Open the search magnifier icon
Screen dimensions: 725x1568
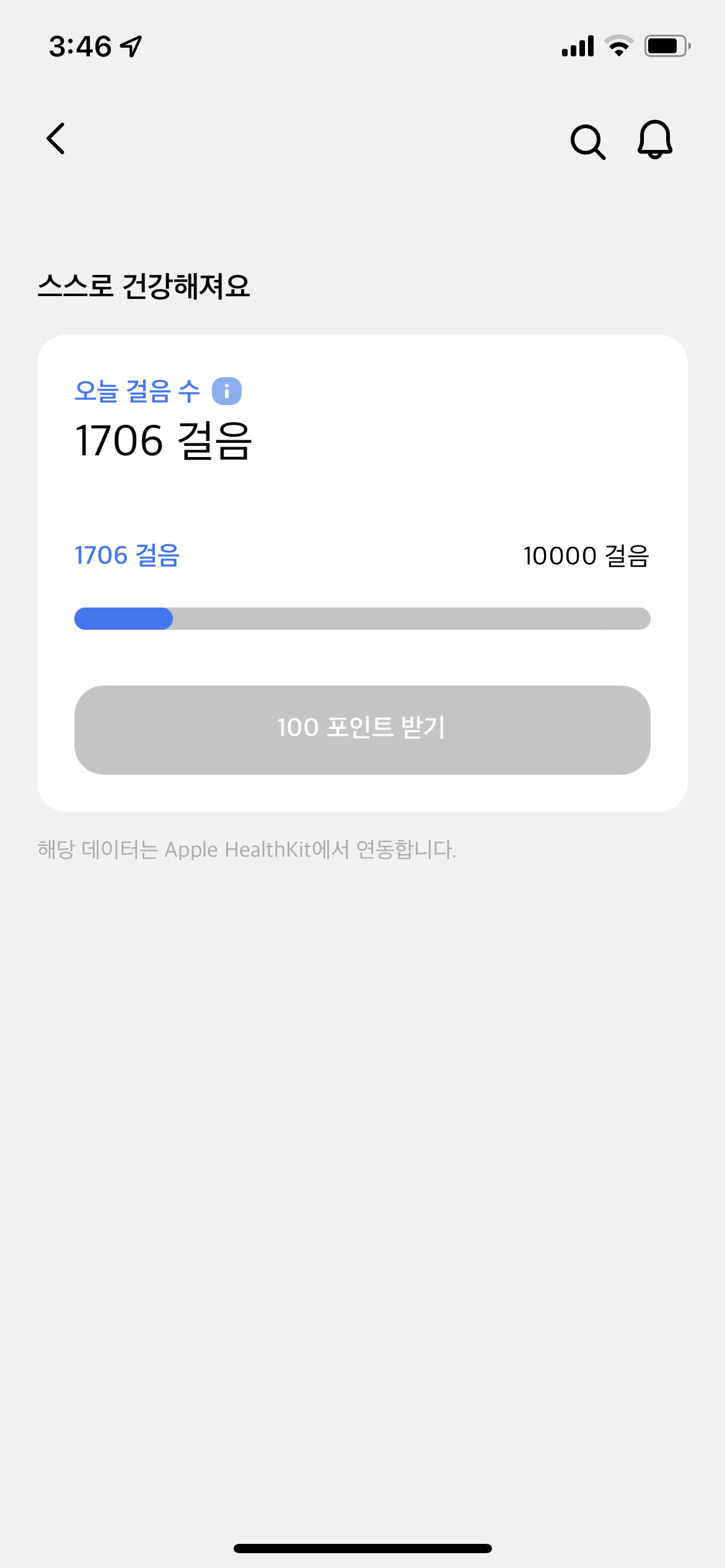click(x=587, y=142)
